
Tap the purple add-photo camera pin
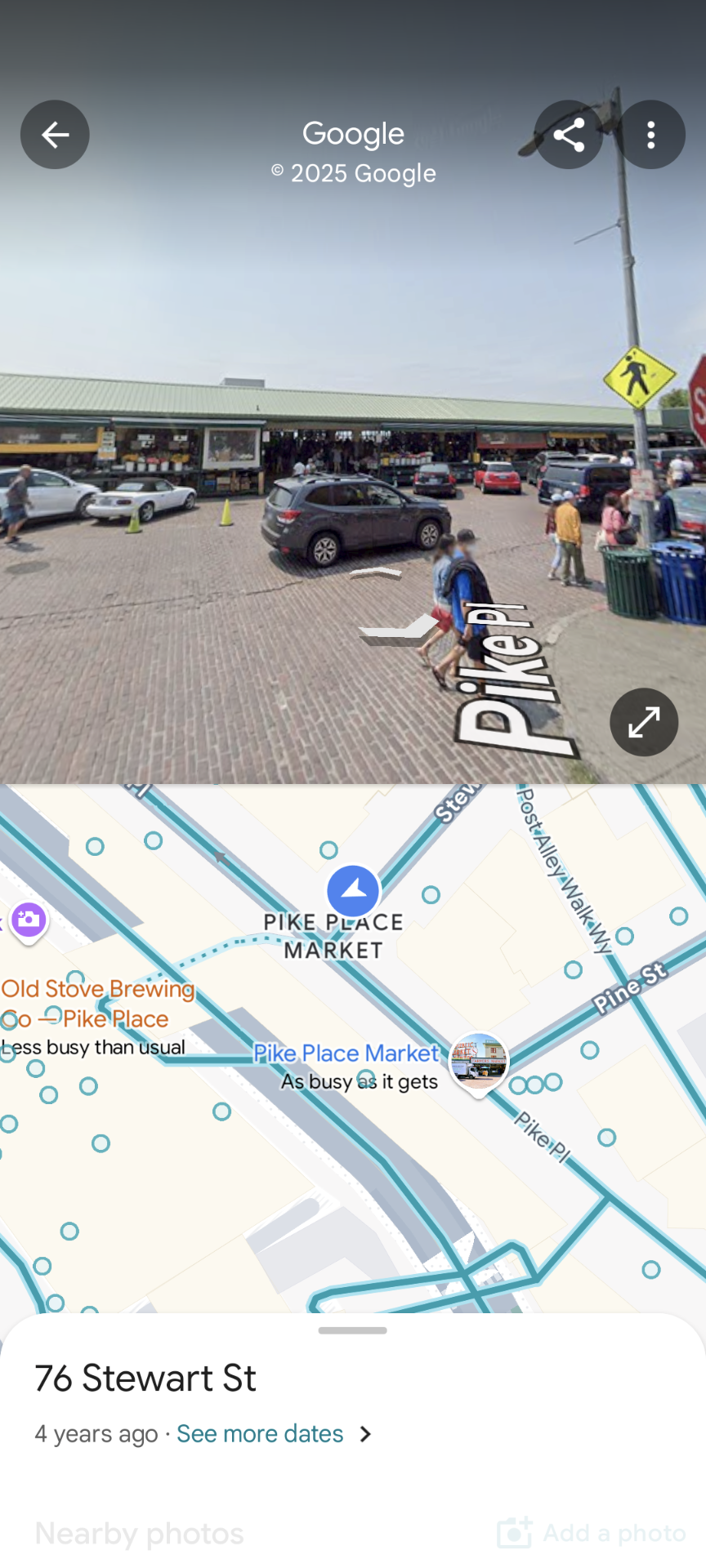pyautogui.click(x=29, y=920)
